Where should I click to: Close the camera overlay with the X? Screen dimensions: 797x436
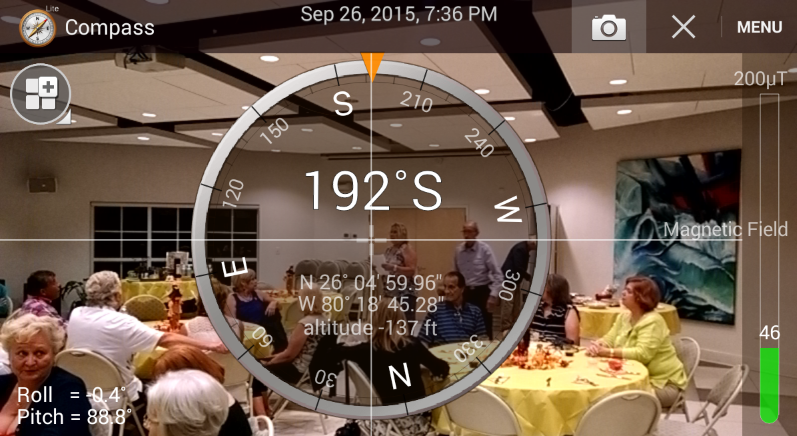click(683, 27)
